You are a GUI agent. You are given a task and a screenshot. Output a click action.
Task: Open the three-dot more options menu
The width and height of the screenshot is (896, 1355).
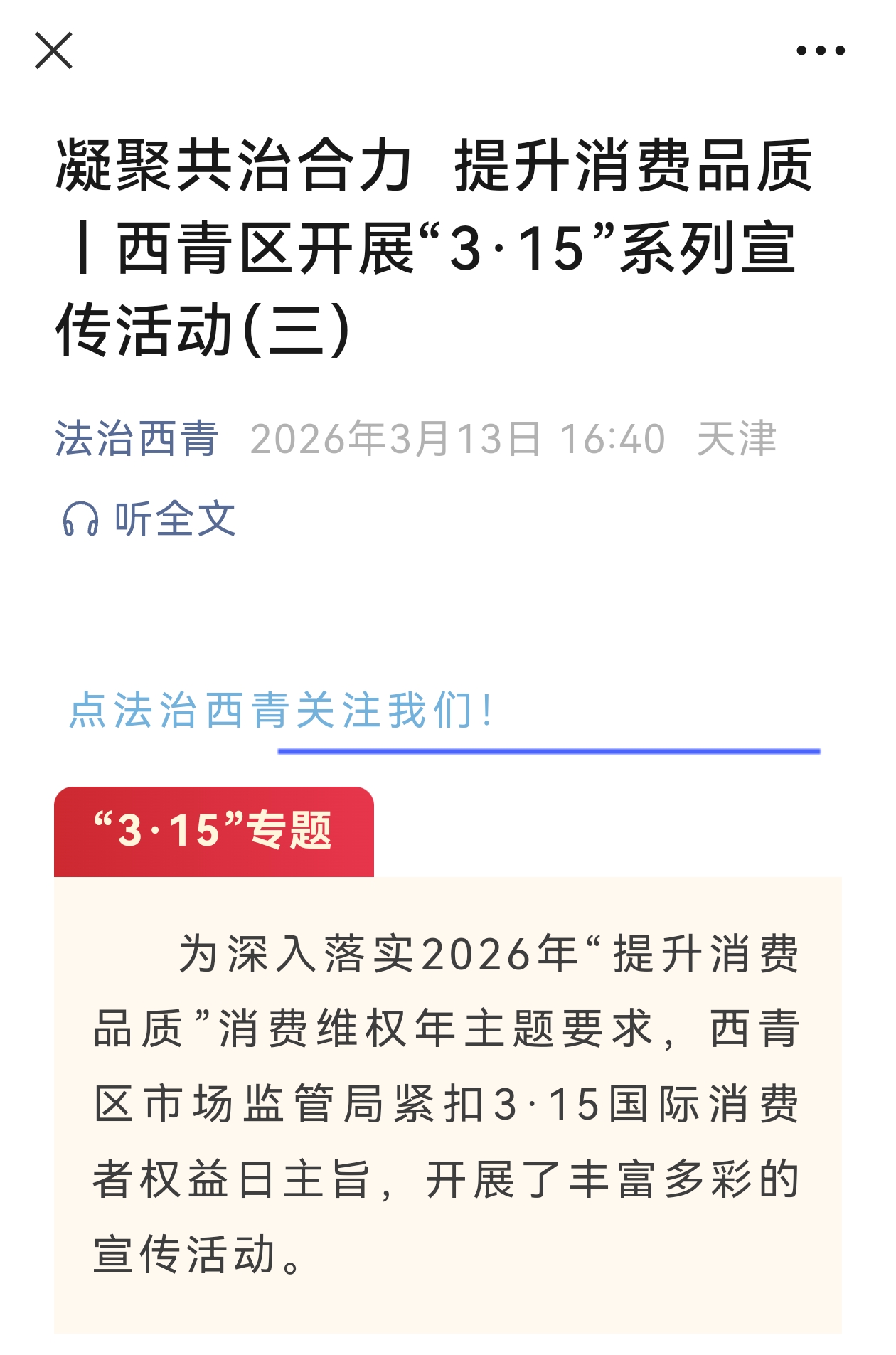tap(820, 51)
